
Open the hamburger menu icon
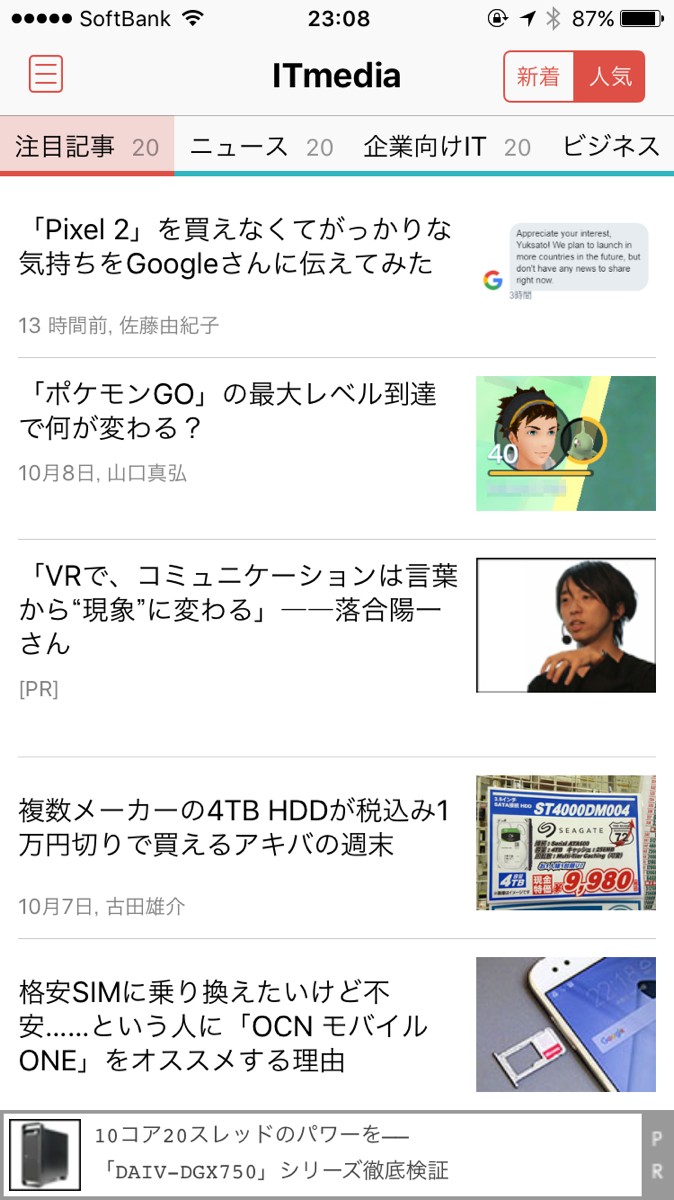pyautogui.click(x=46, y=75)
